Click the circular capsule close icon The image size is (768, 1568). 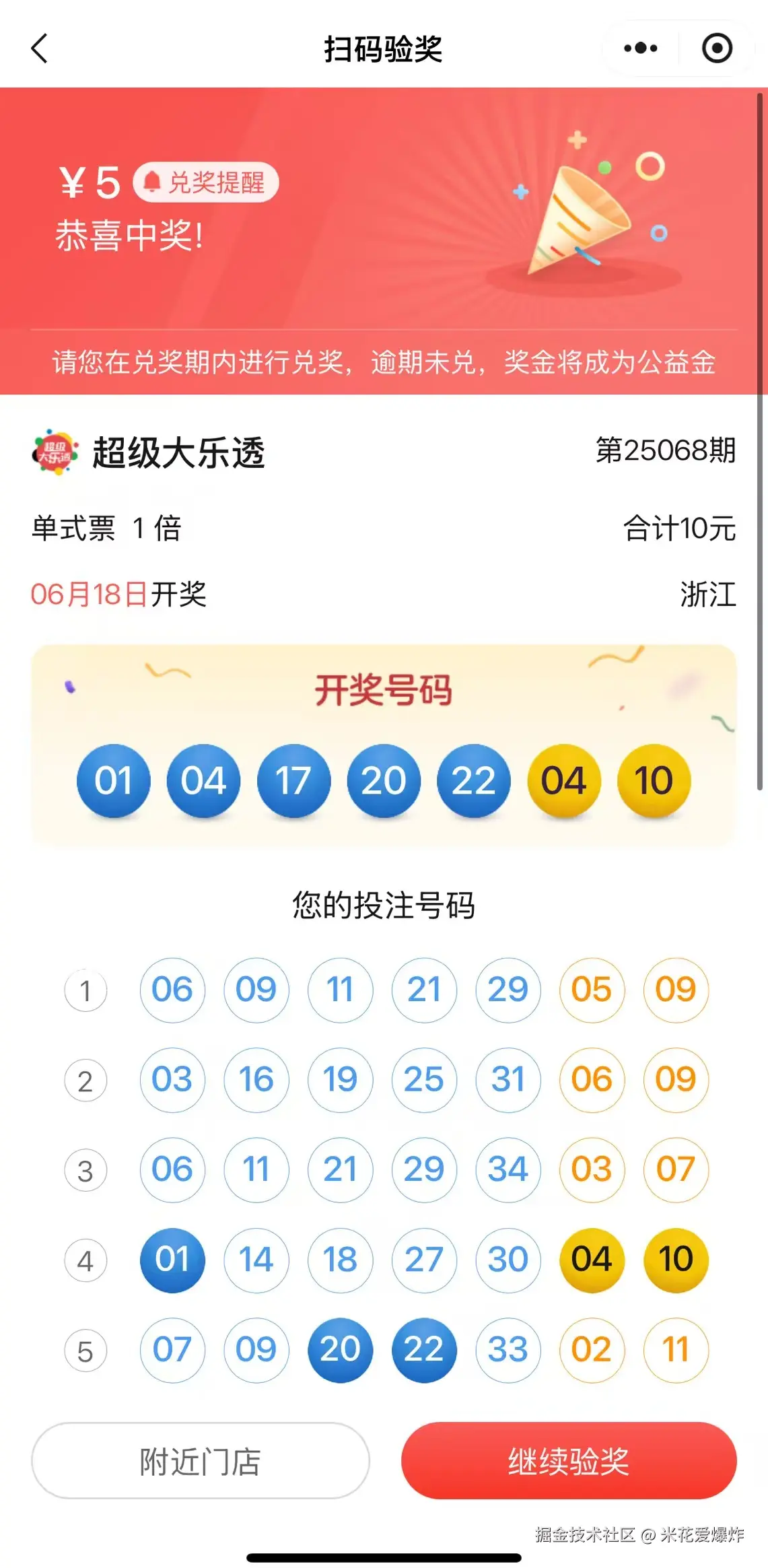[718, 48]
